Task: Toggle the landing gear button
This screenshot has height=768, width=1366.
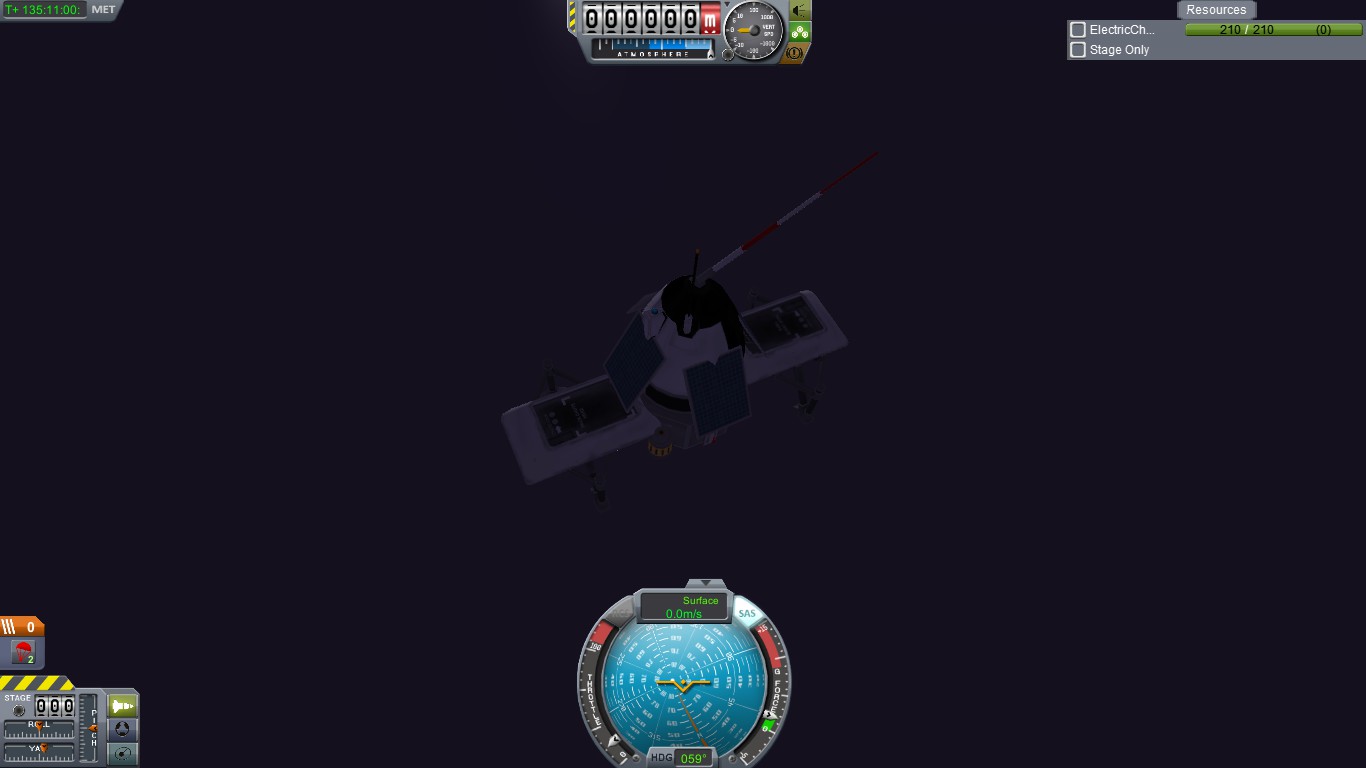Action: [799, 32]
